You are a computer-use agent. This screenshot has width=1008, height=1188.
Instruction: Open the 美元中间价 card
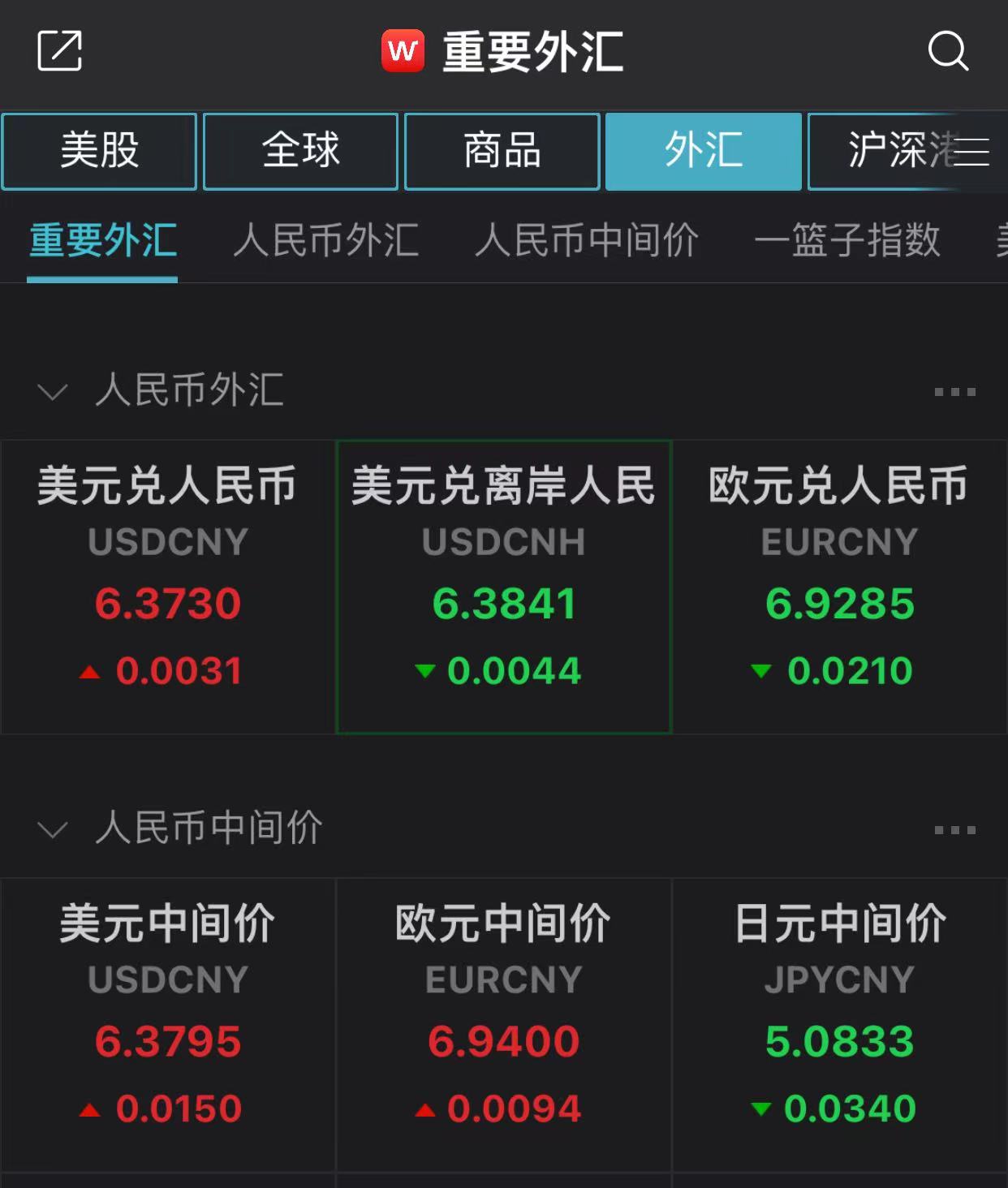(168, 1024)
